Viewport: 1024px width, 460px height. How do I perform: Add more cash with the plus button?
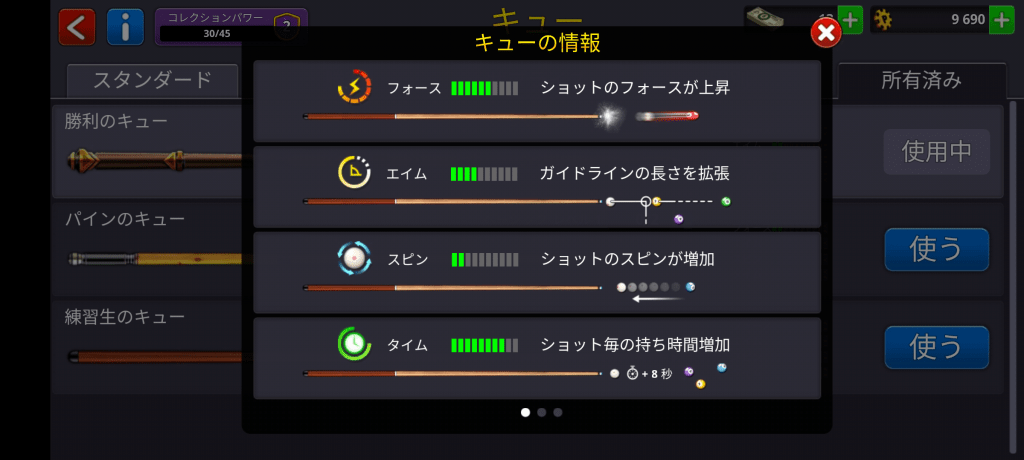850,19
